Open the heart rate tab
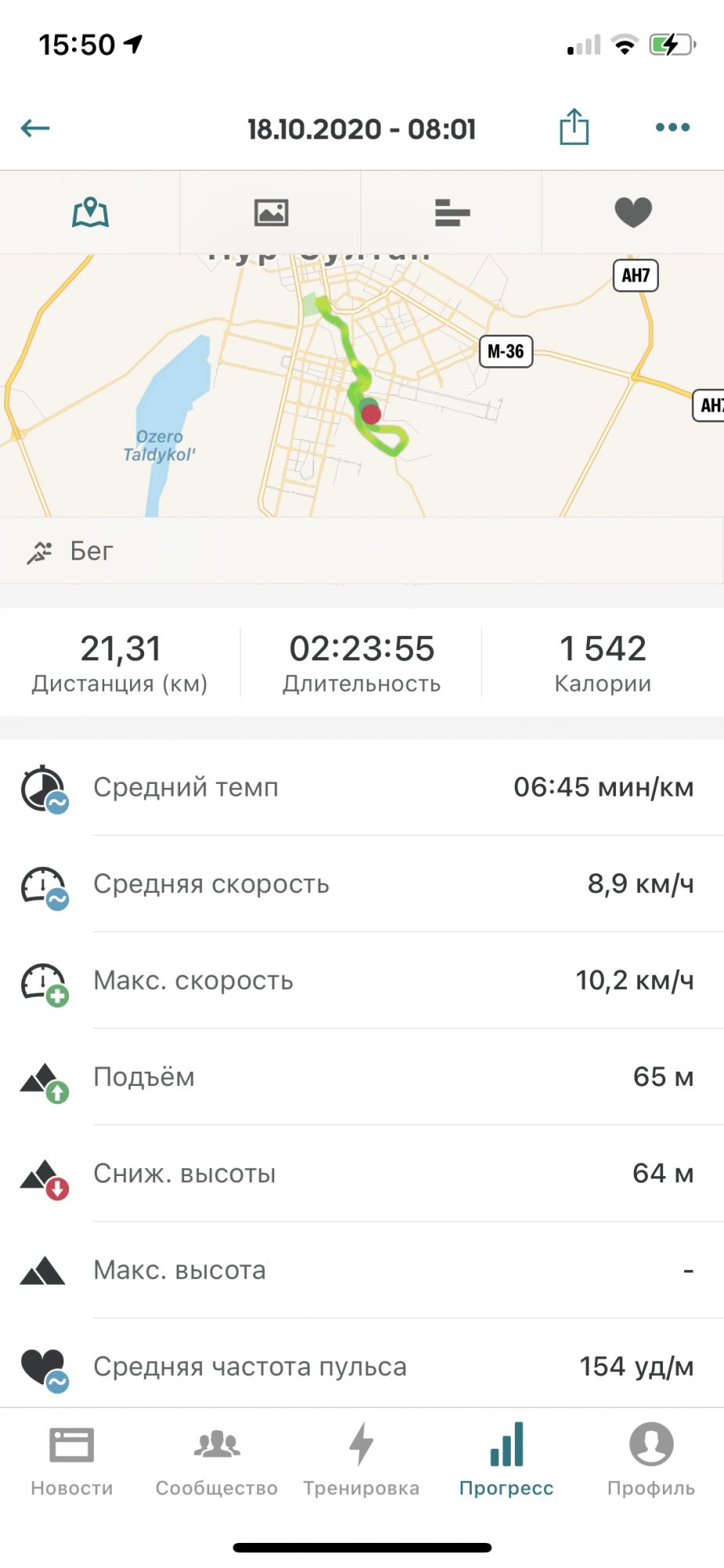 tap(633, 212)
